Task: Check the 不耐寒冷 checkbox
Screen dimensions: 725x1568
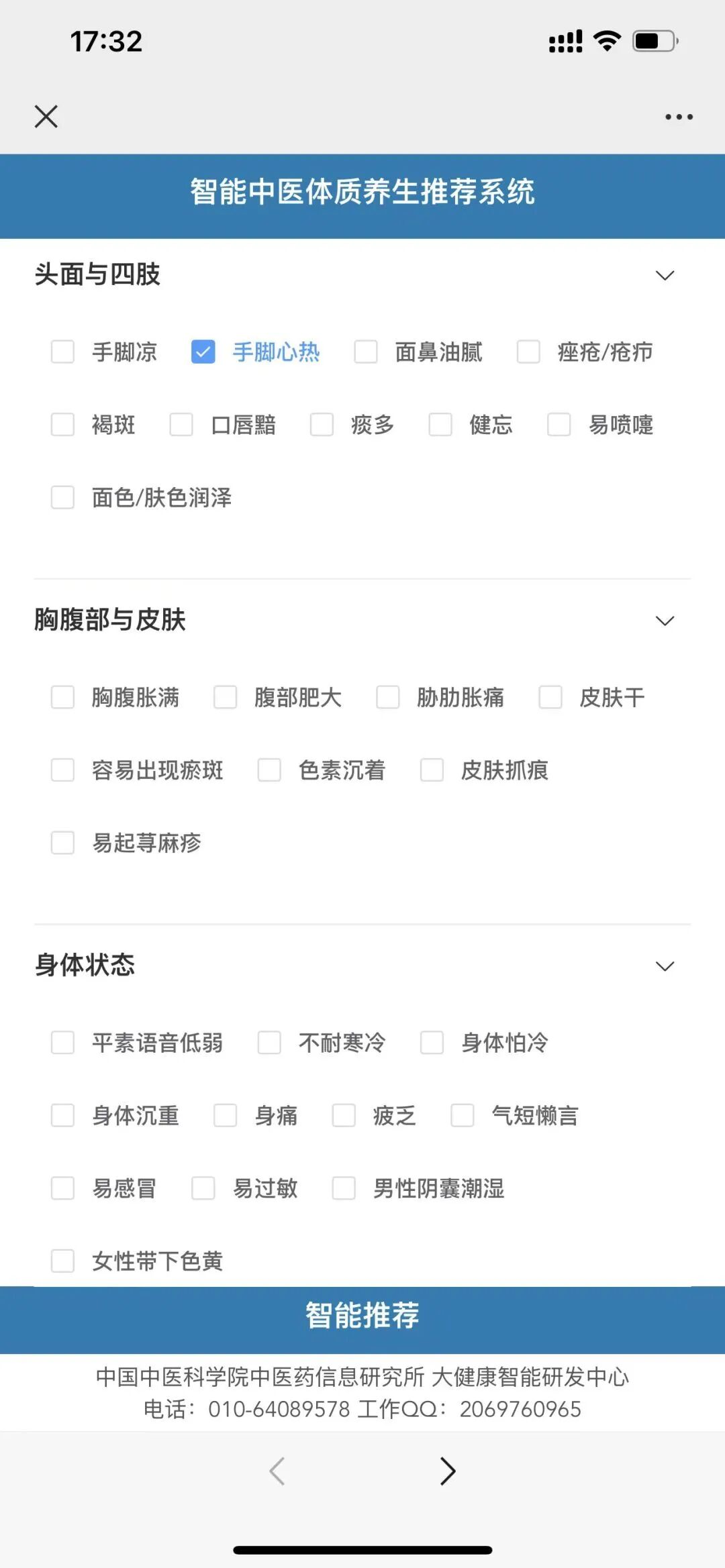Action: click(x=270, y=1043)
